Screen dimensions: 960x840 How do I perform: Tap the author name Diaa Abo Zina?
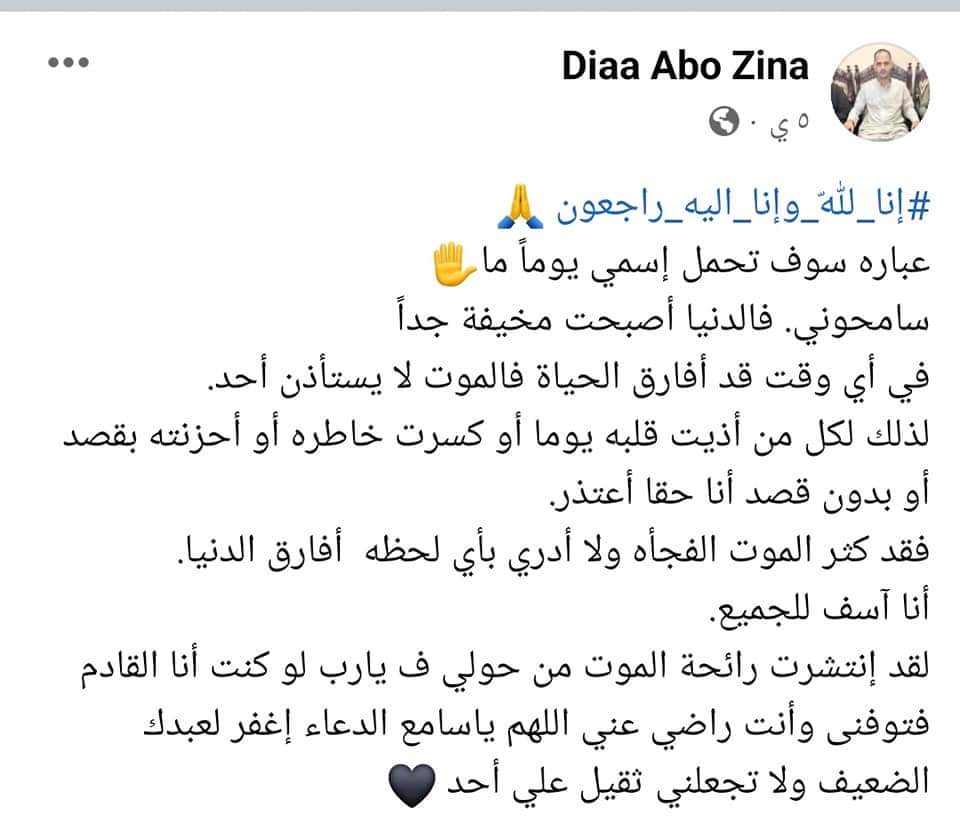coord(685,67)
